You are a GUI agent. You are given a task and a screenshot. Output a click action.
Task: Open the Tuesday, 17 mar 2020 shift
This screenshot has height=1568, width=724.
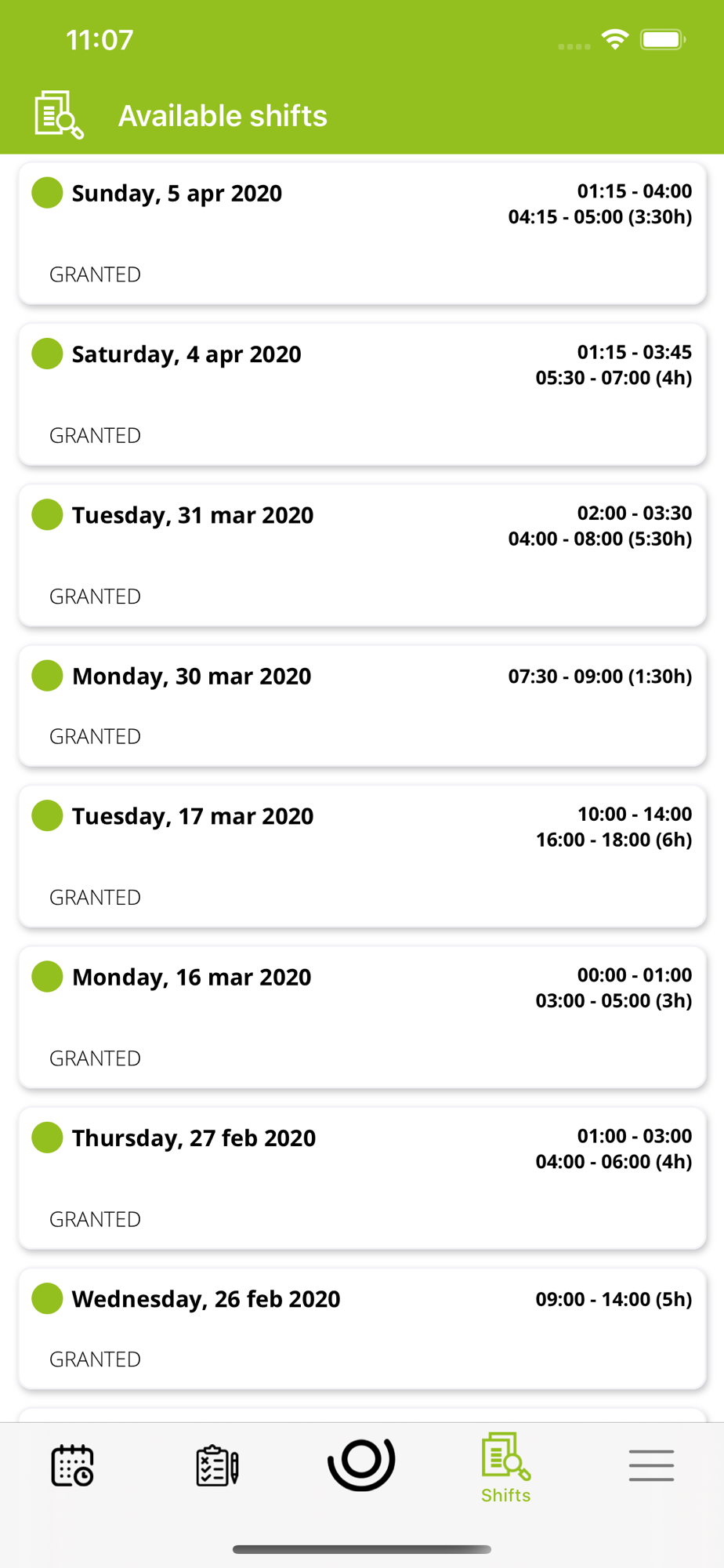[362, 856]
